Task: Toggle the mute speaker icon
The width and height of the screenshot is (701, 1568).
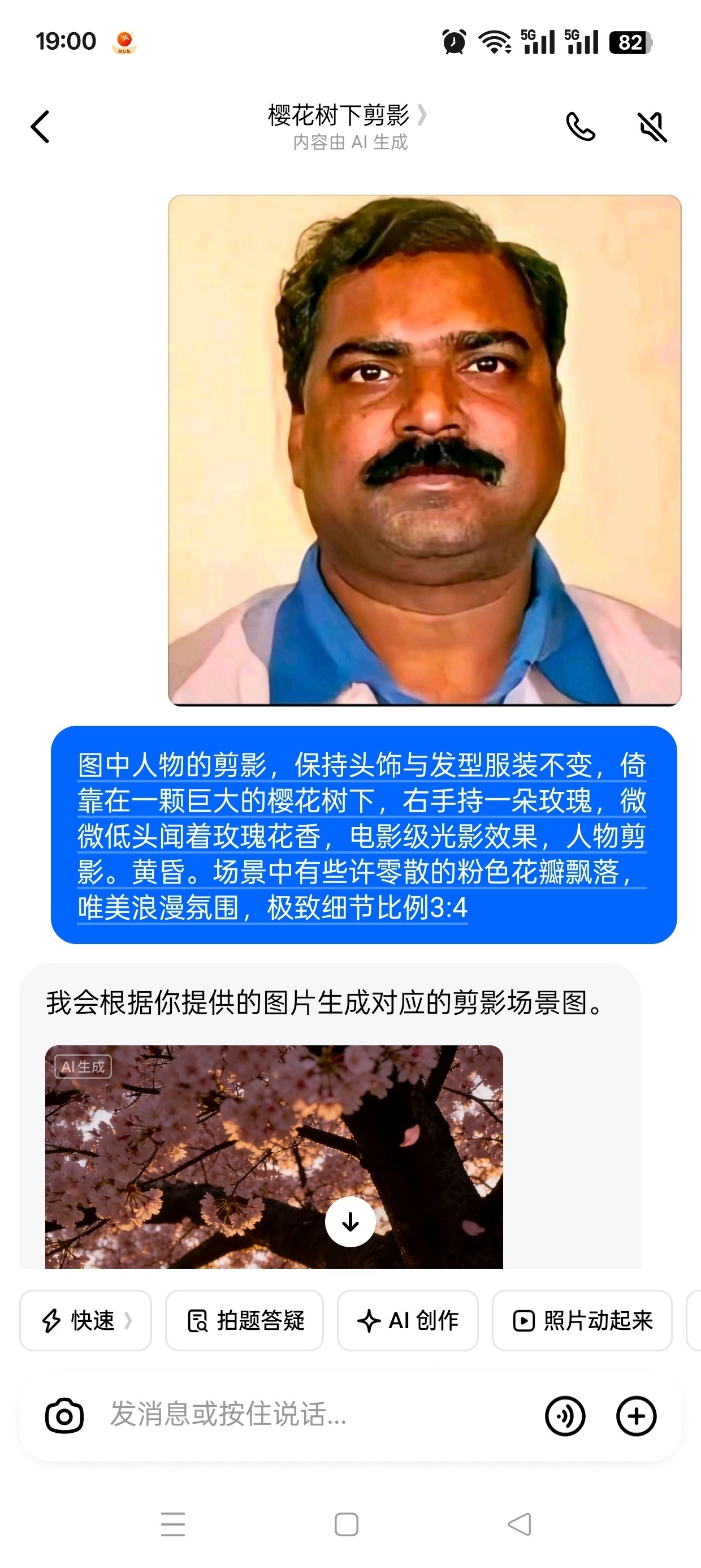Action: pos(652,127)
